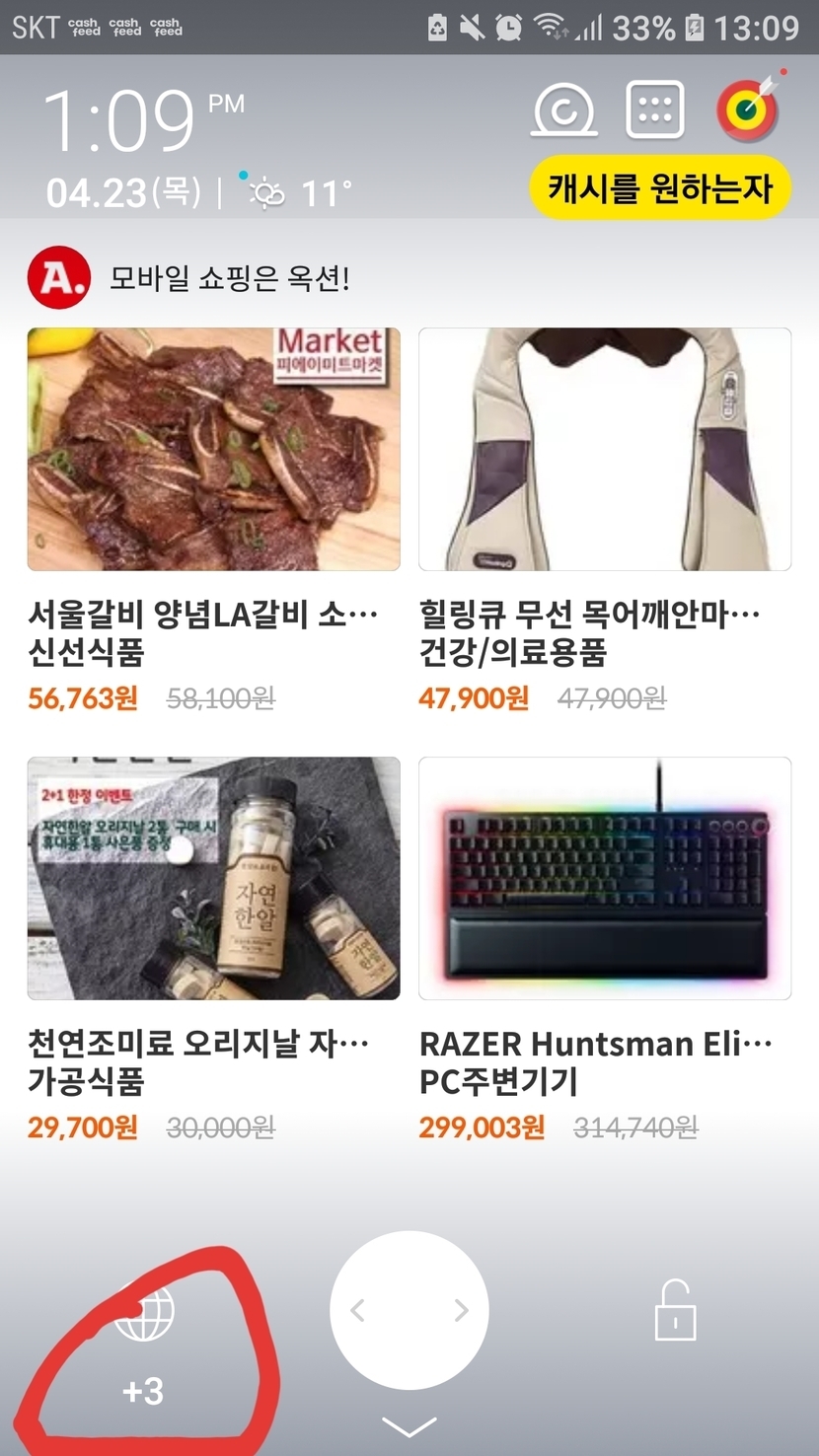
Task: Expand the downward chevron at the bottom
Action: click(x=409, y=1426)
